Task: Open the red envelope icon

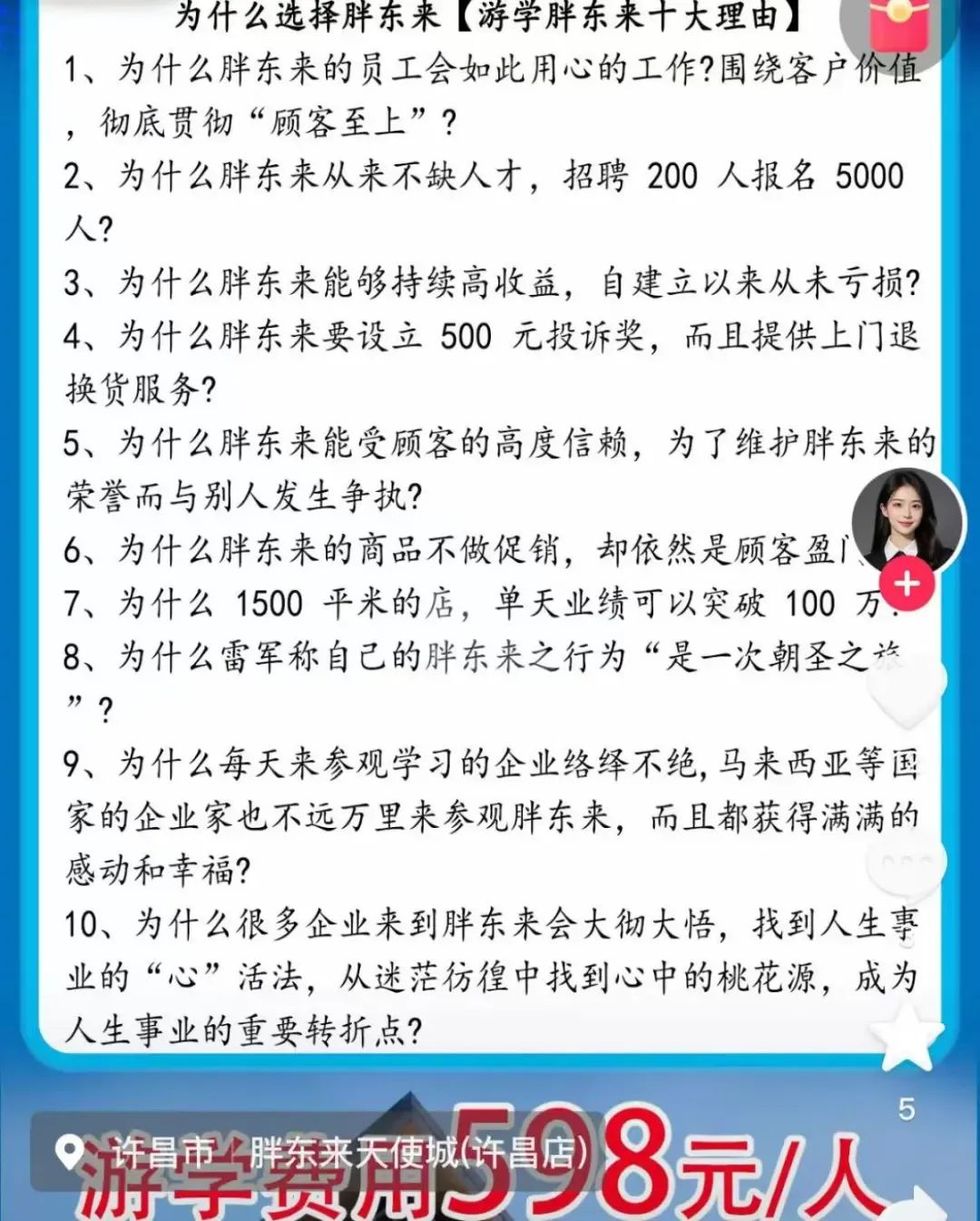Action: coord(897,25)
